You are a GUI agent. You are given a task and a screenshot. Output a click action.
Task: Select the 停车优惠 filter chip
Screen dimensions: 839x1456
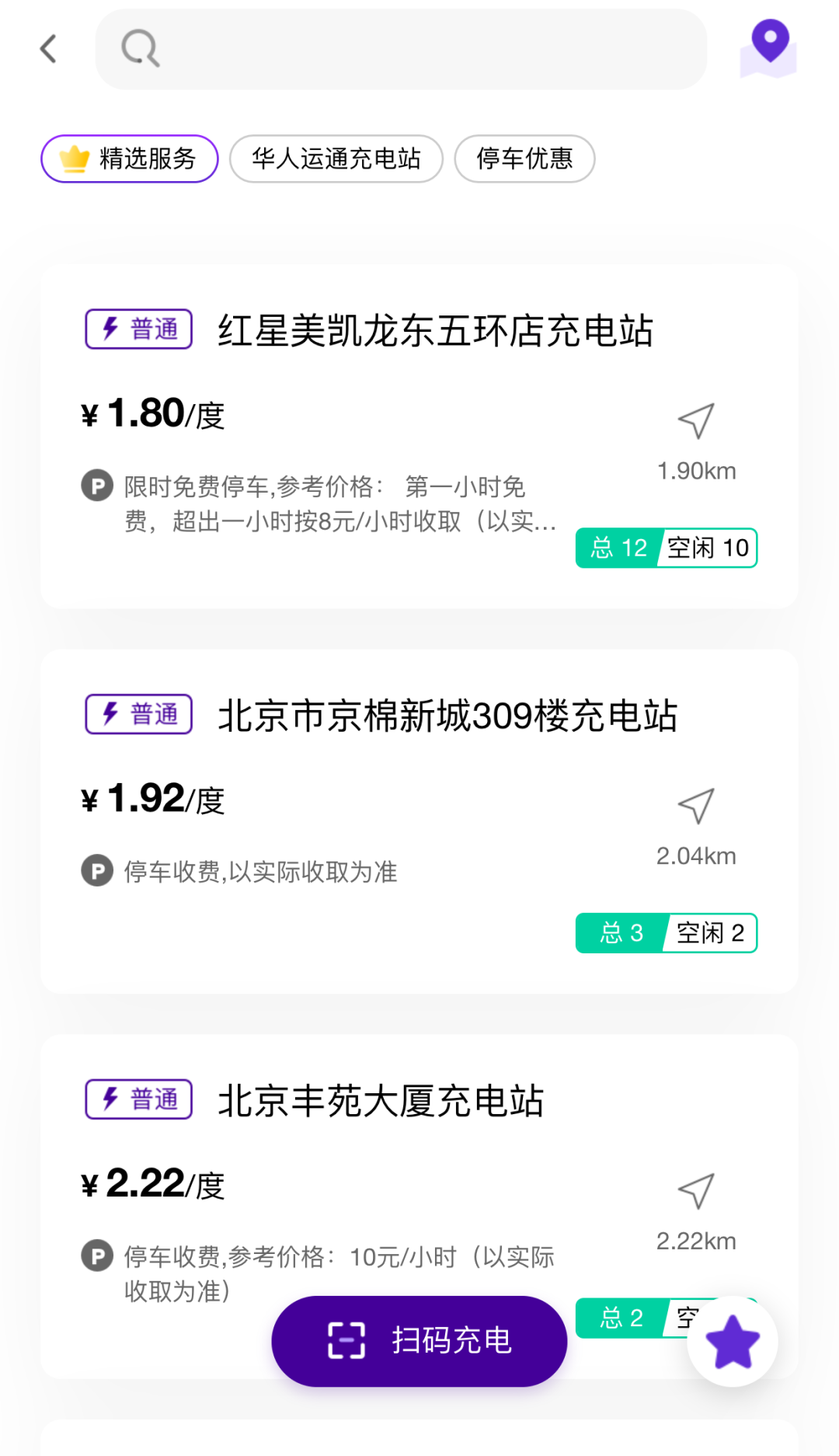coord(524,158)
